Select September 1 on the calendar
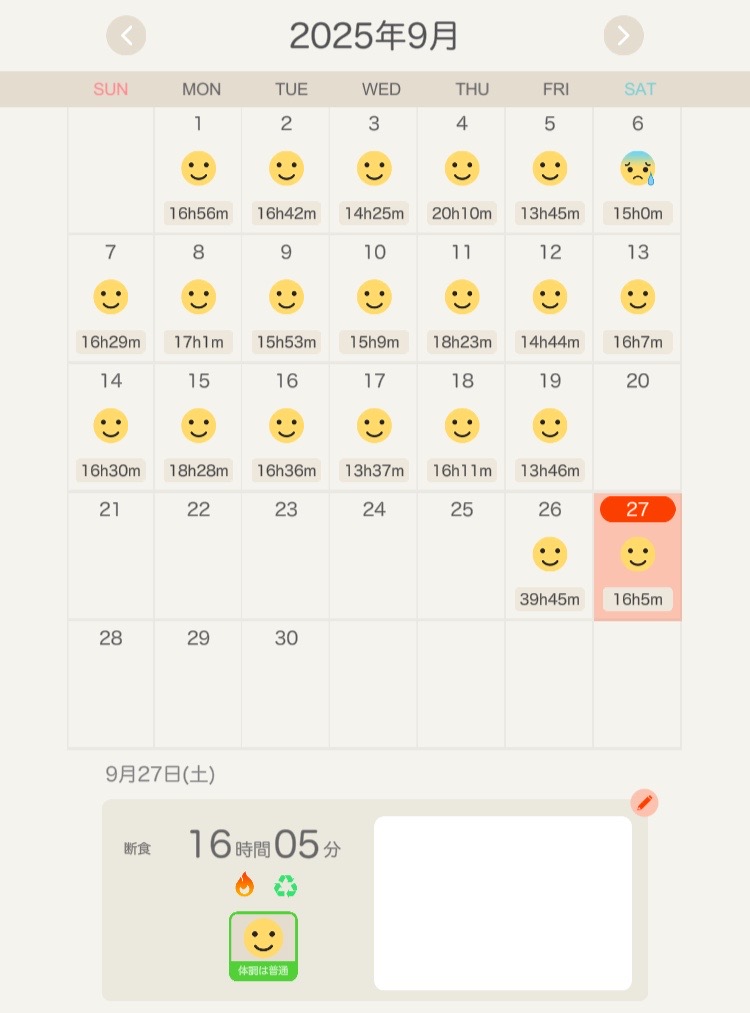The height and width of the screenshot is (1013, 750). 198,170
